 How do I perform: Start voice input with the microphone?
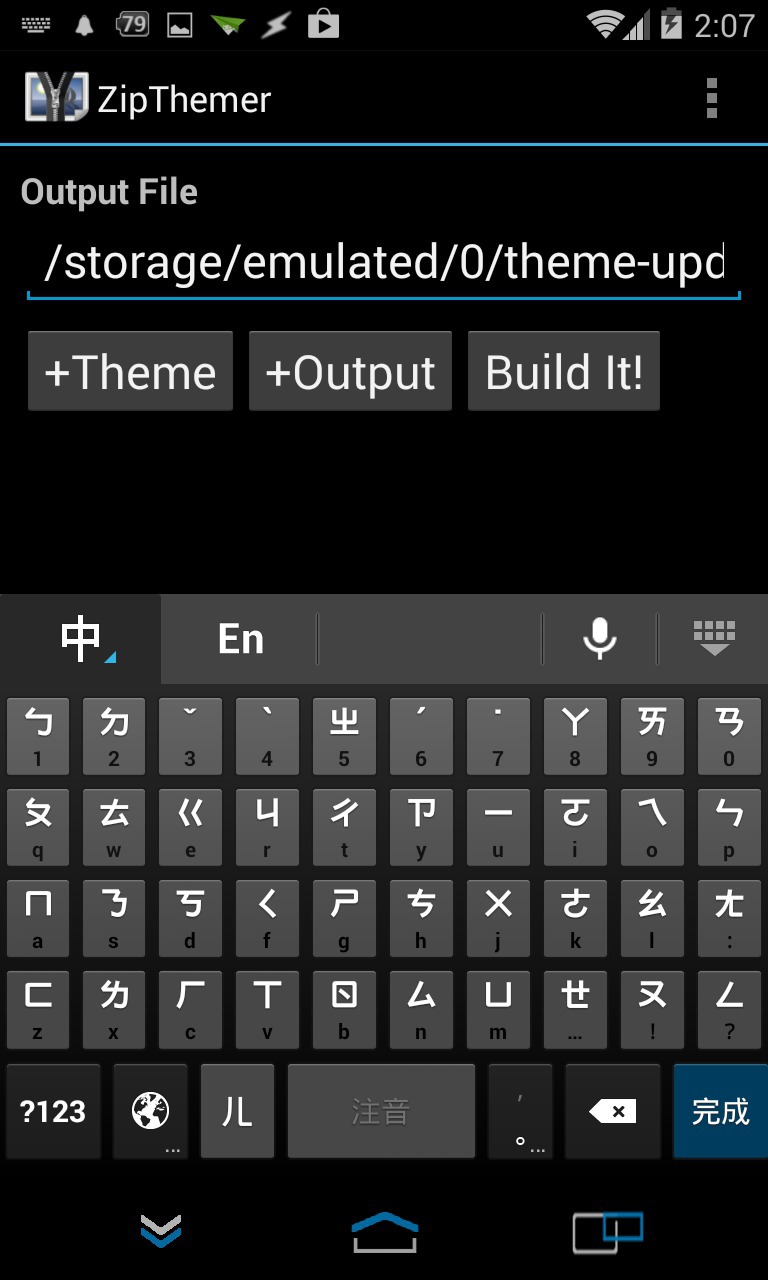[599, 638]
